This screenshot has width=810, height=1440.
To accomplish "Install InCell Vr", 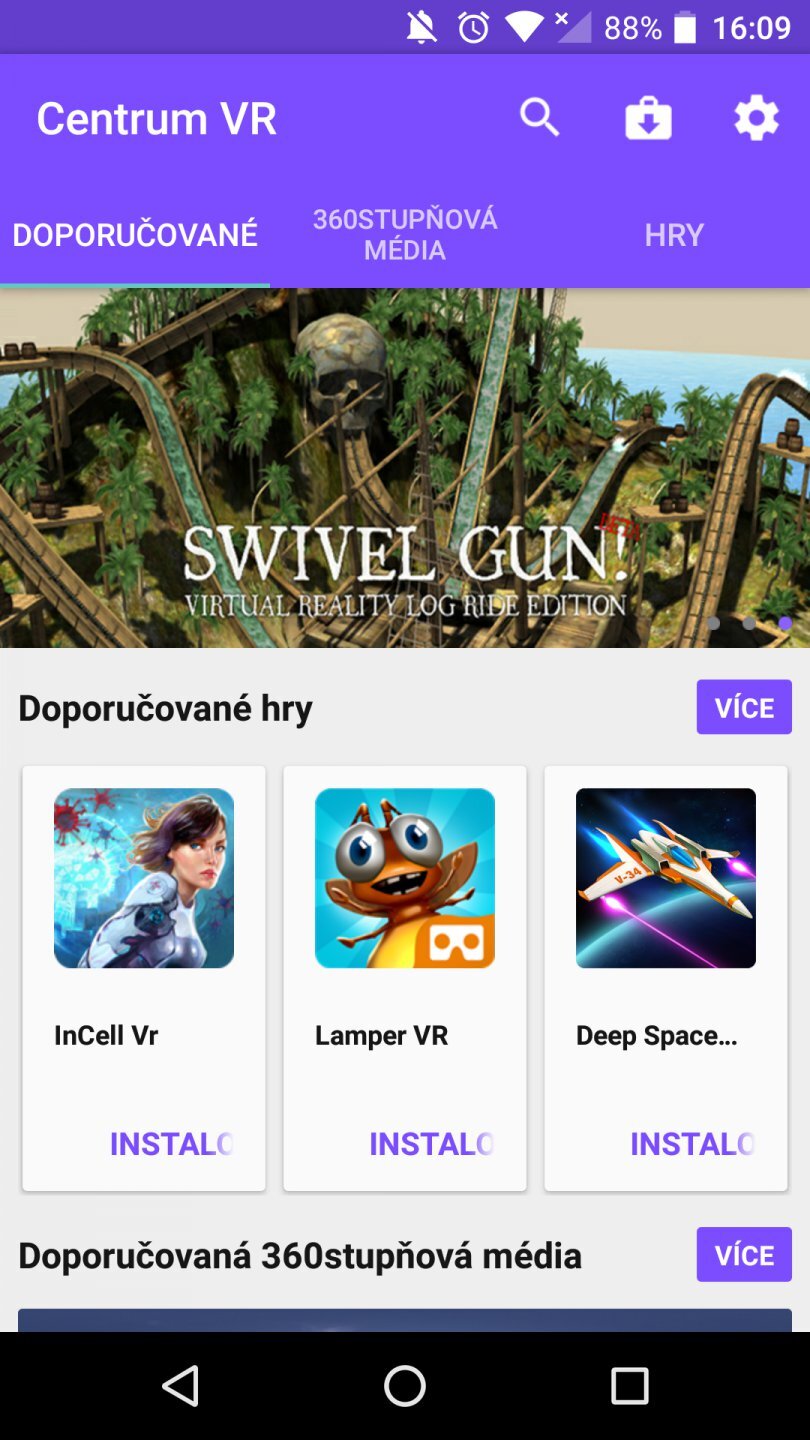I will point(170,1143).
